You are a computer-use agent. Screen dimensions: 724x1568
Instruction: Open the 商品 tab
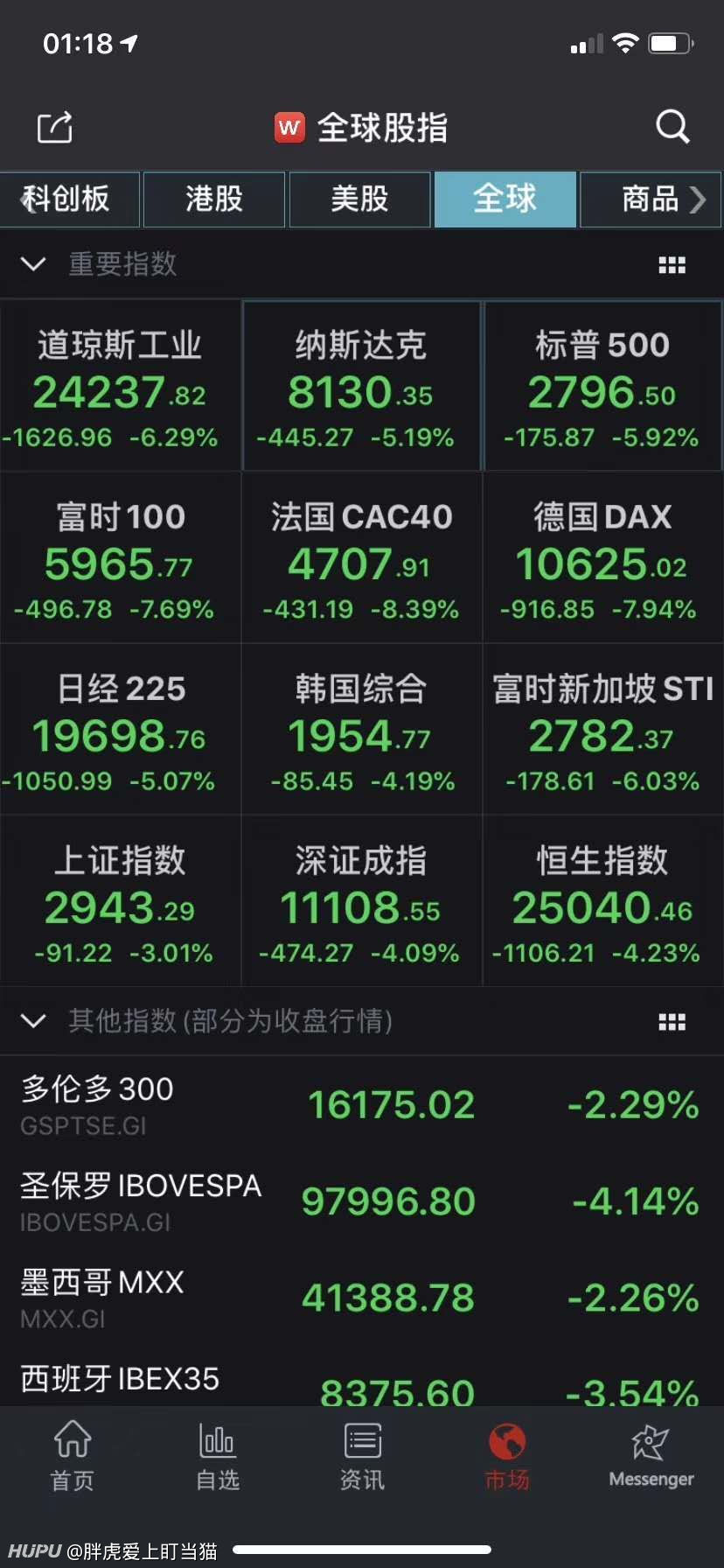coord(651,199)
